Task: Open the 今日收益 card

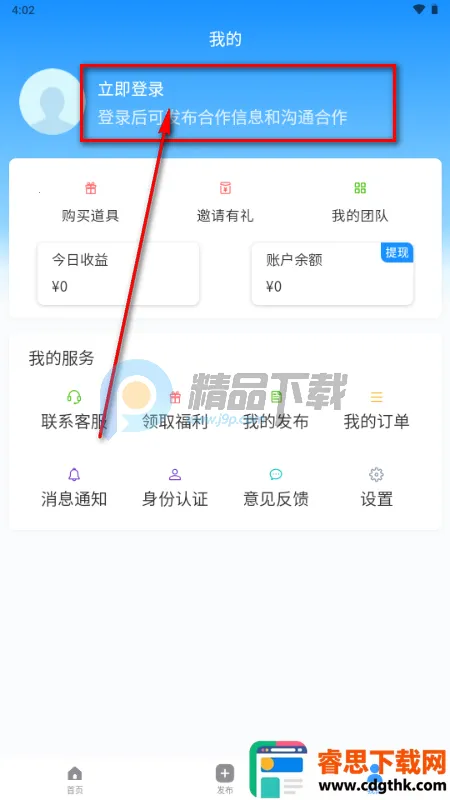Action: (x=118, y=274)
